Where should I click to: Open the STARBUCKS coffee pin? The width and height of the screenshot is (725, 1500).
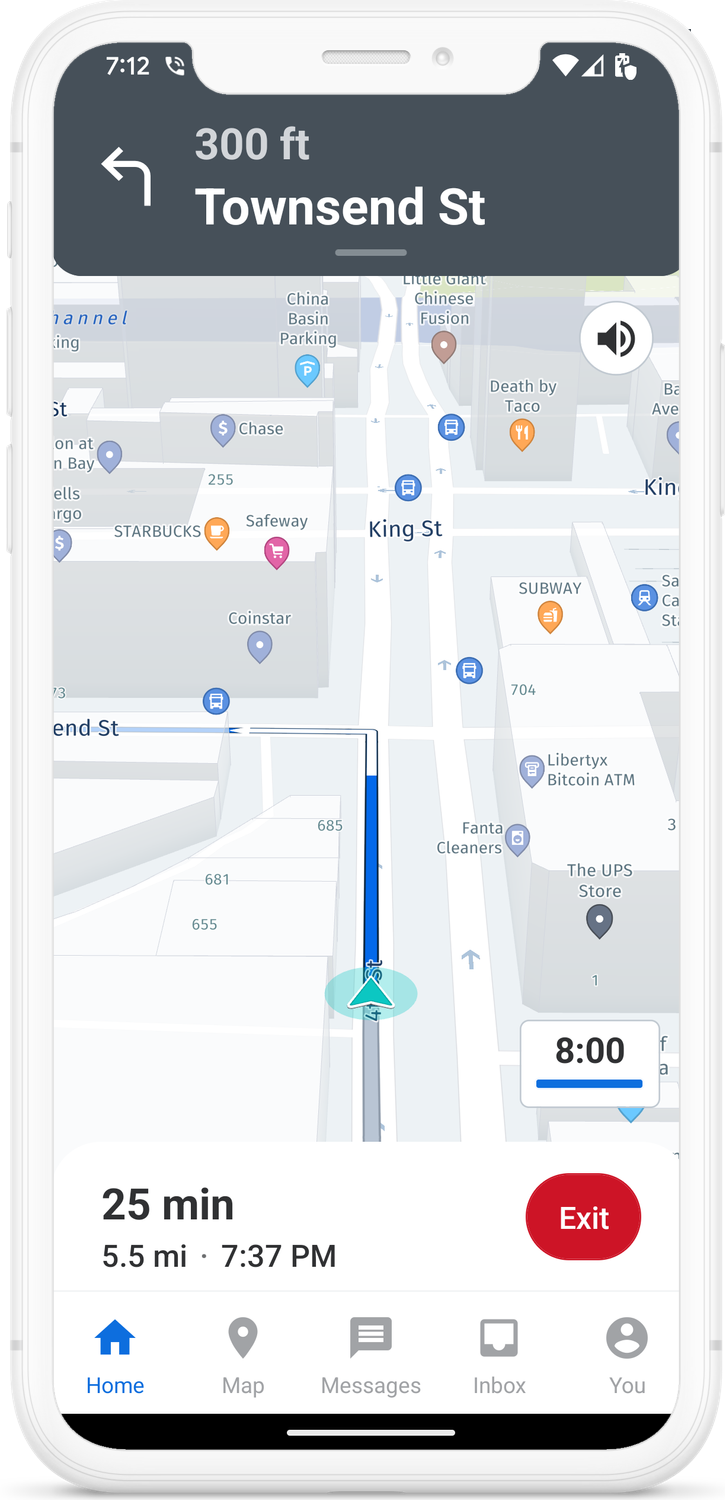tap(216, 531)
